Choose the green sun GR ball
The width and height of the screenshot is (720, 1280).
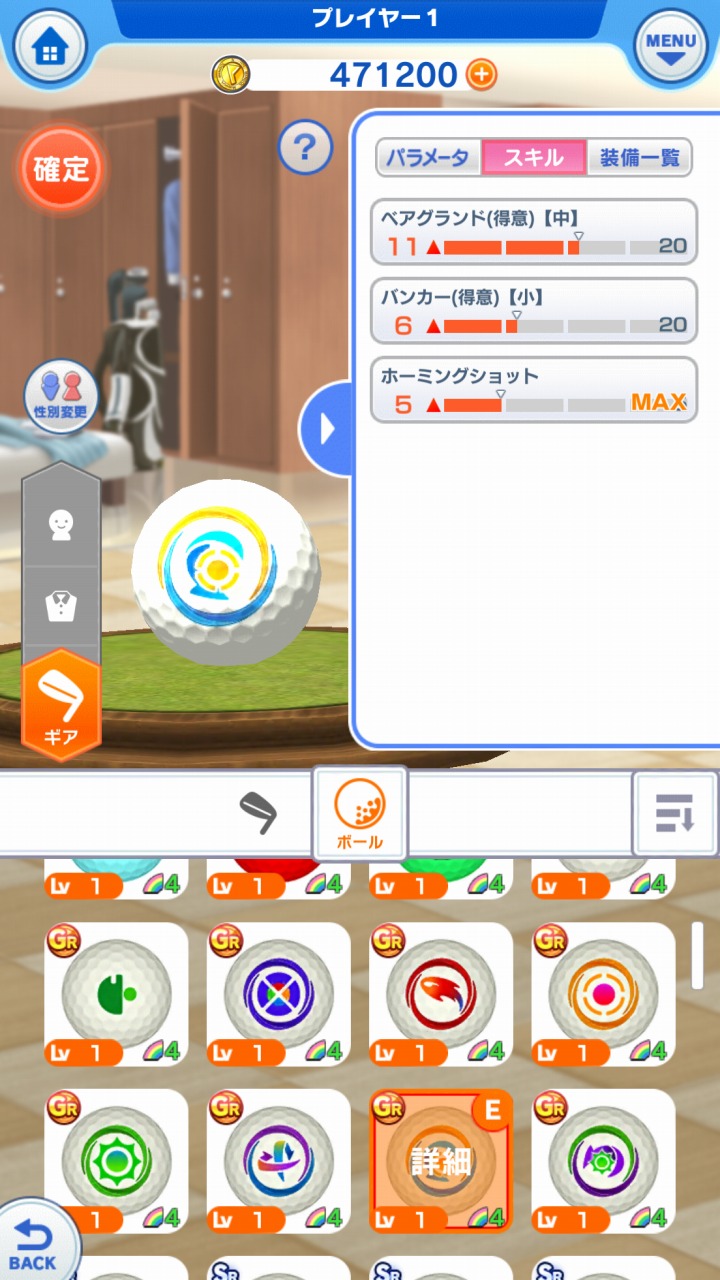pyautogui.click(x=116, y=1160)
